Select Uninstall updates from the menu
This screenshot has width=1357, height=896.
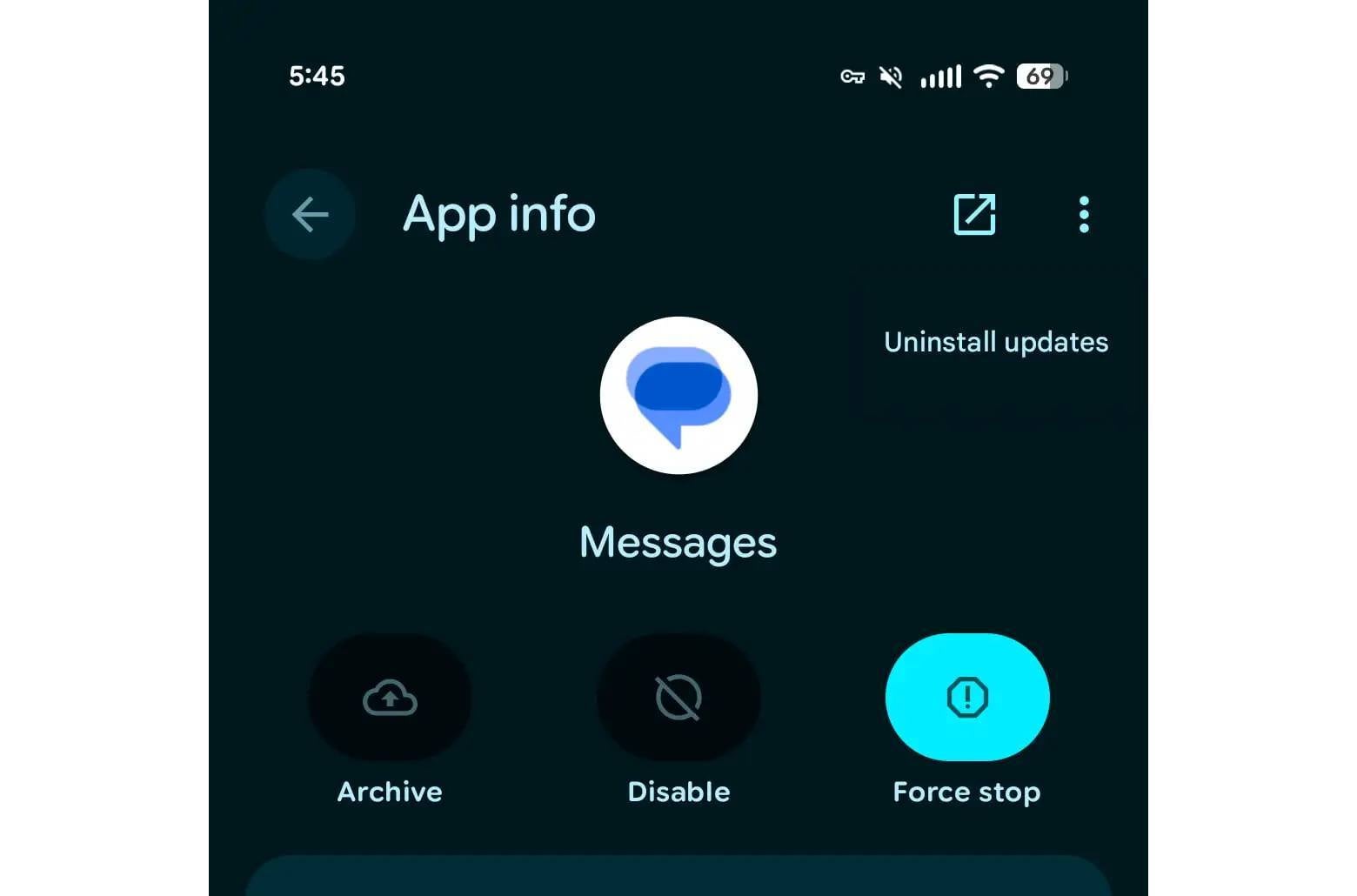pyautogui.click(x=995, y=342)
